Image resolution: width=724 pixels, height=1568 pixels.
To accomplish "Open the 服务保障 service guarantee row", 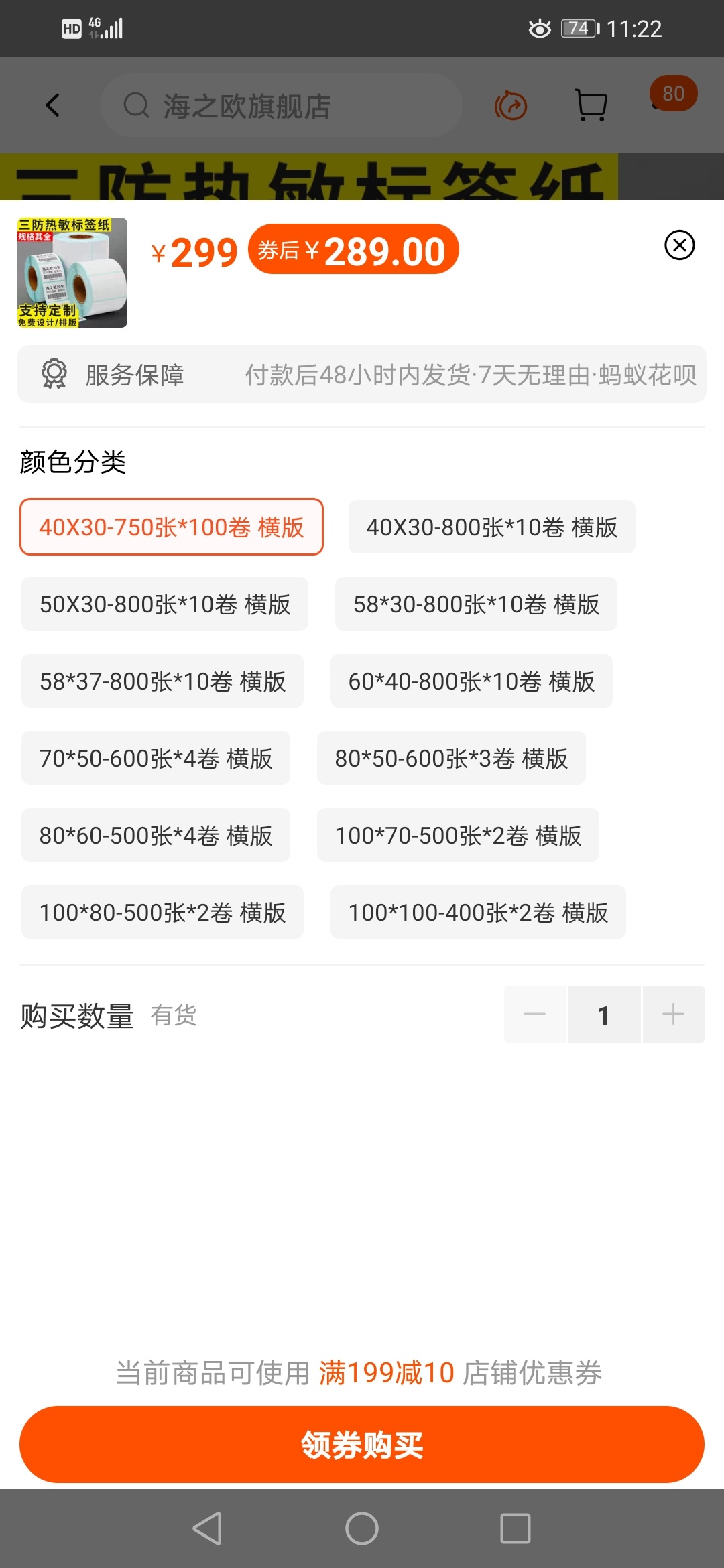I will click(362, 374).
